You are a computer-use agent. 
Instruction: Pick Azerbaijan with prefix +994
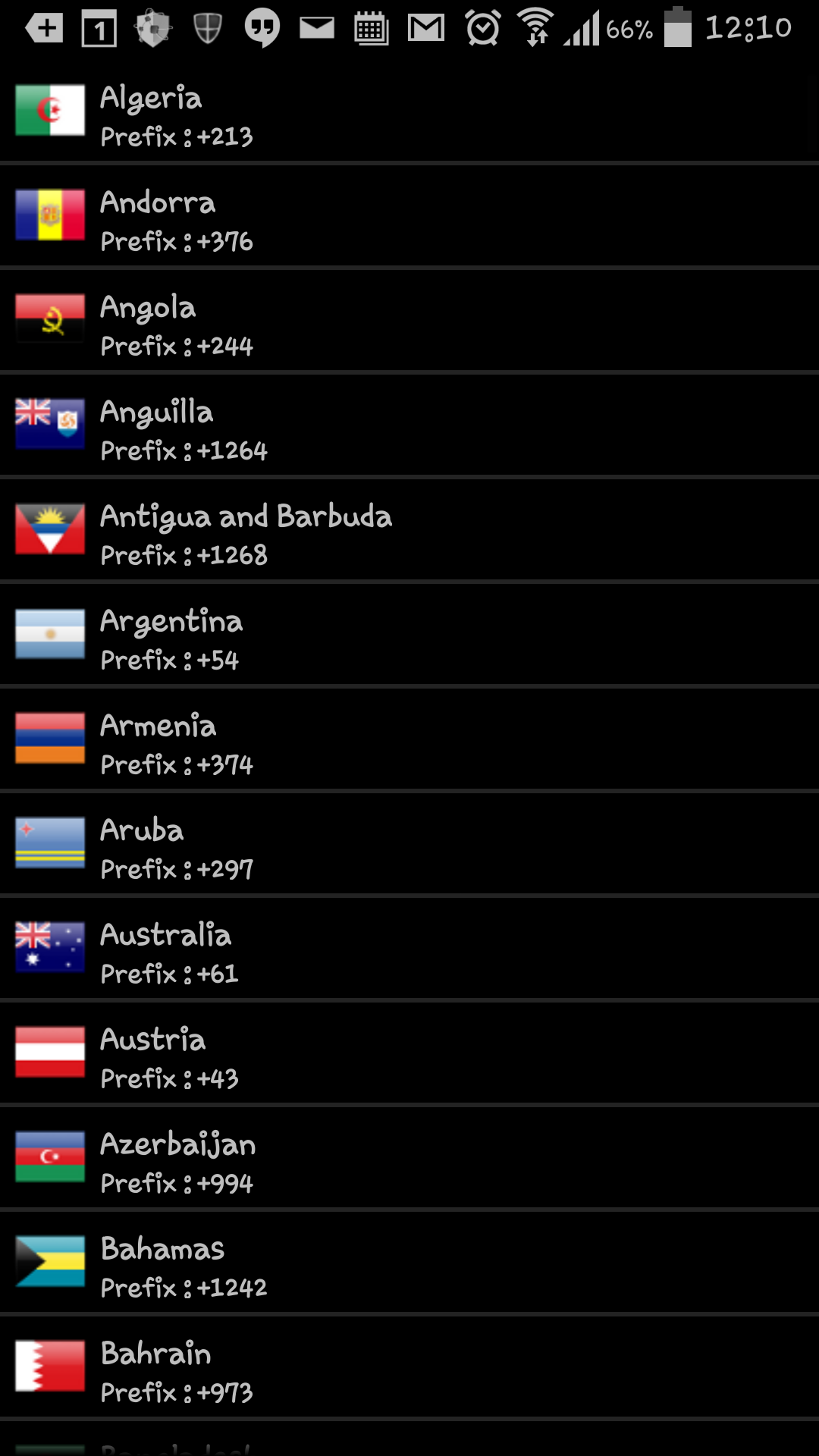coord(409,1157)
